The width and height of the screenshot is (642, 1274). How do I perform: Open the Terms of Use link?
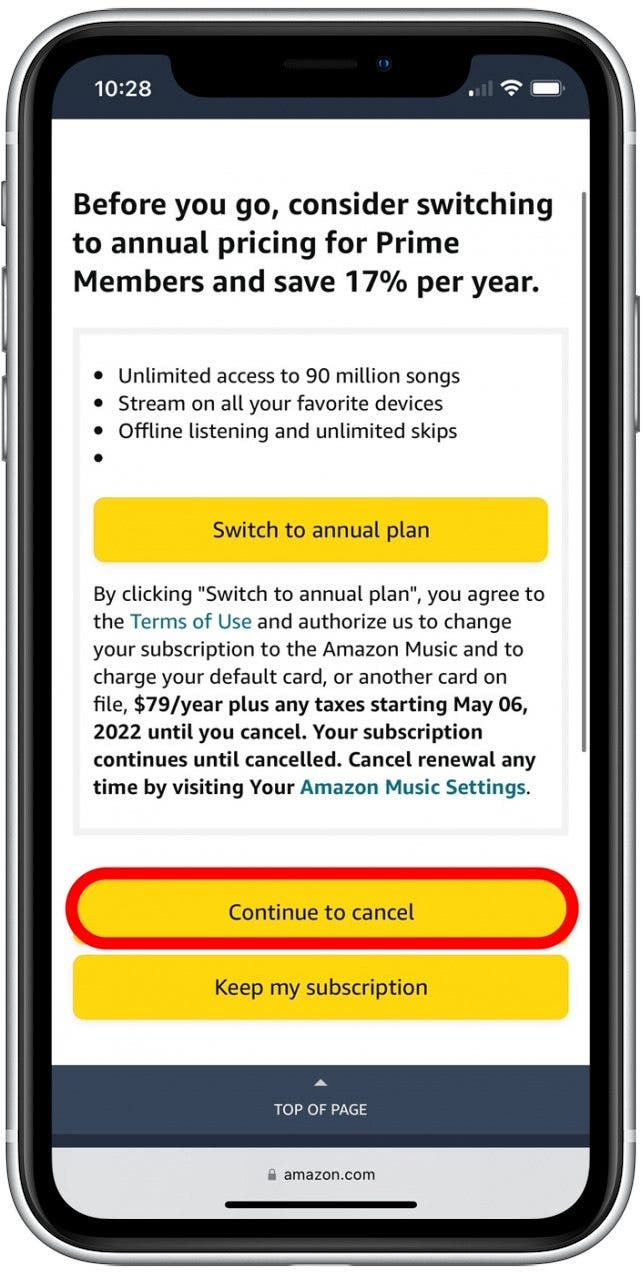point(191,622)
